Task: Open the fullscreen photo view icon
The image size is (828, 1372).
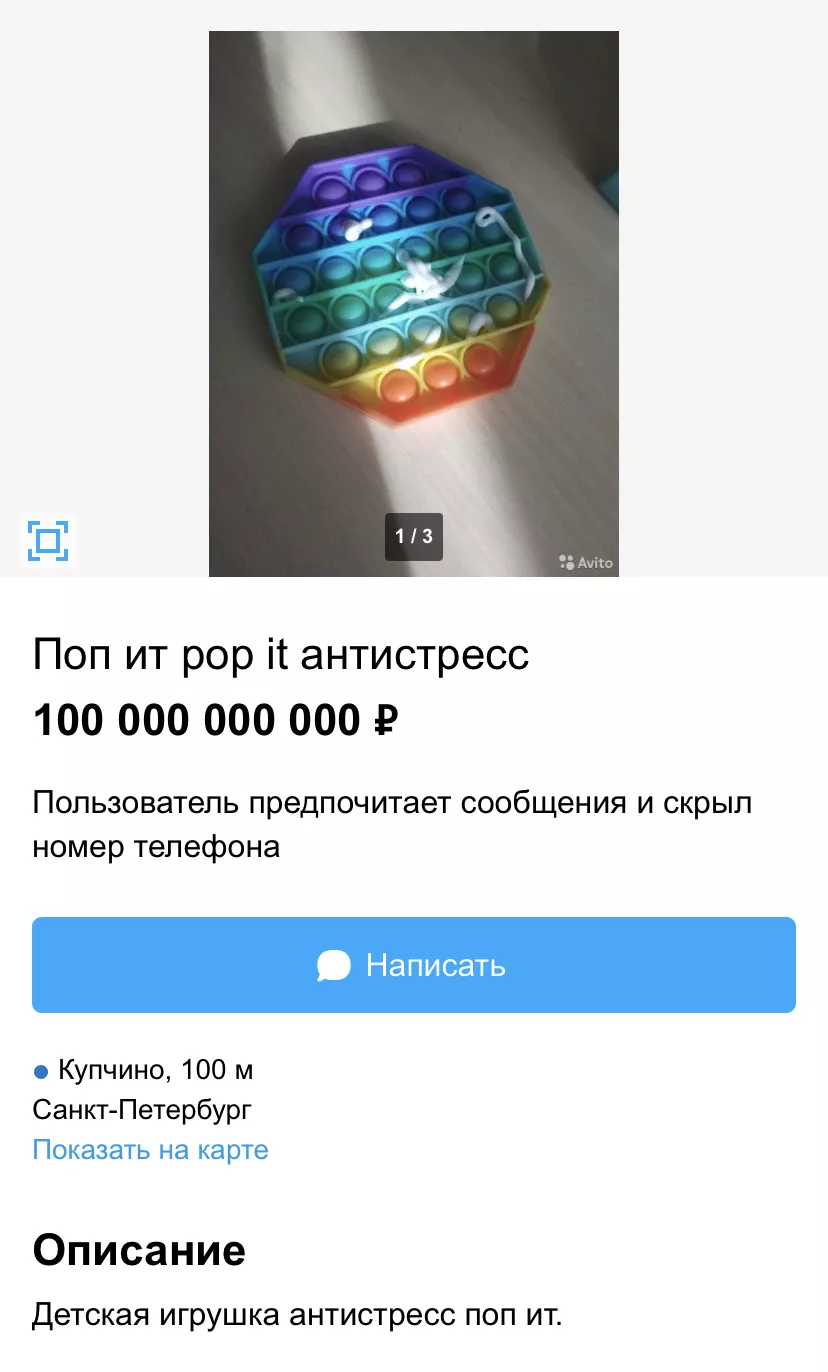Action: (48, 541)
